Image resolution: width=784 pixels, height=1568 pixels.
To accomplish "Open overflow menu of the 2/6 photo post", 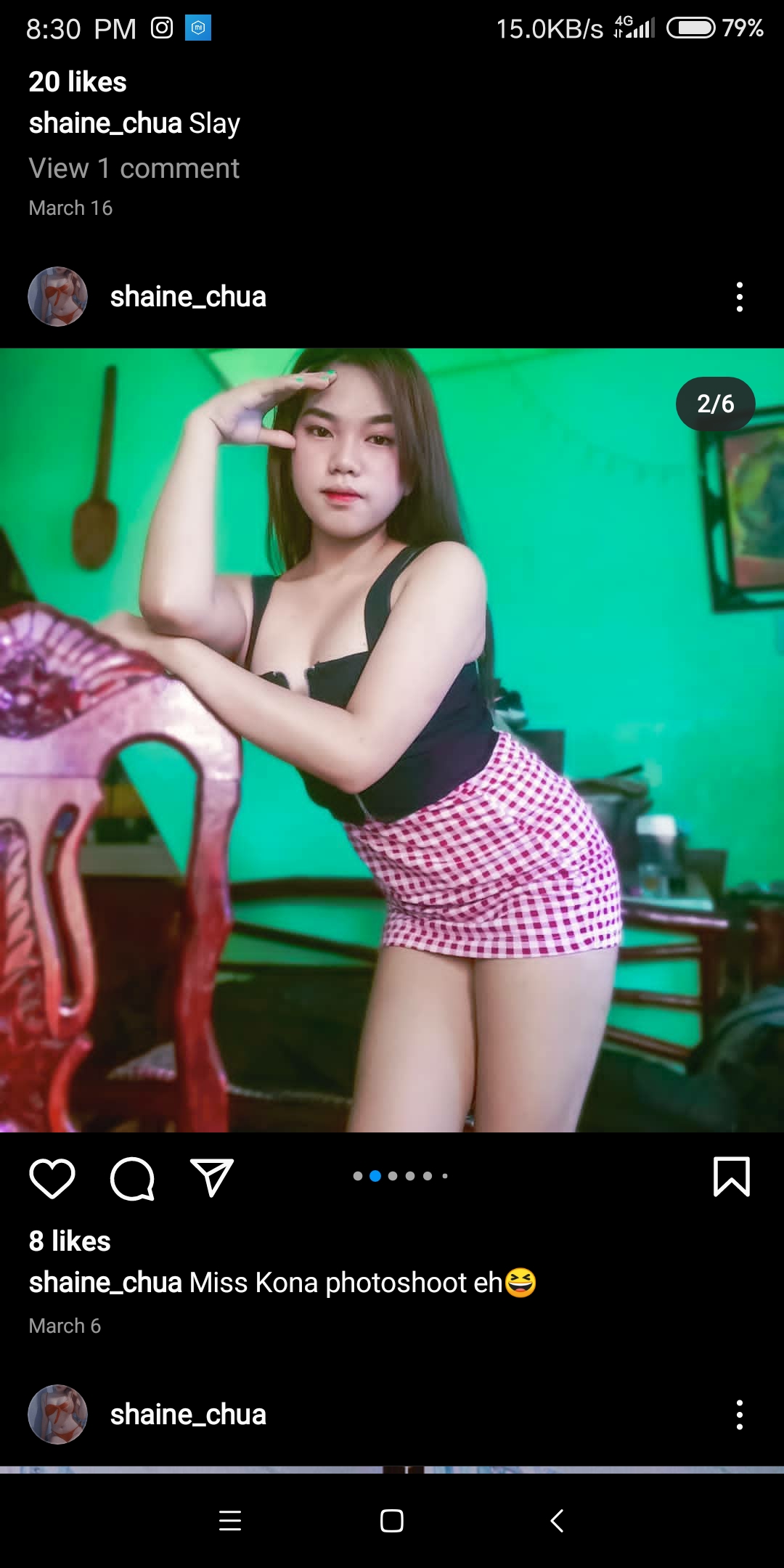I will click(x=740, y=297).
